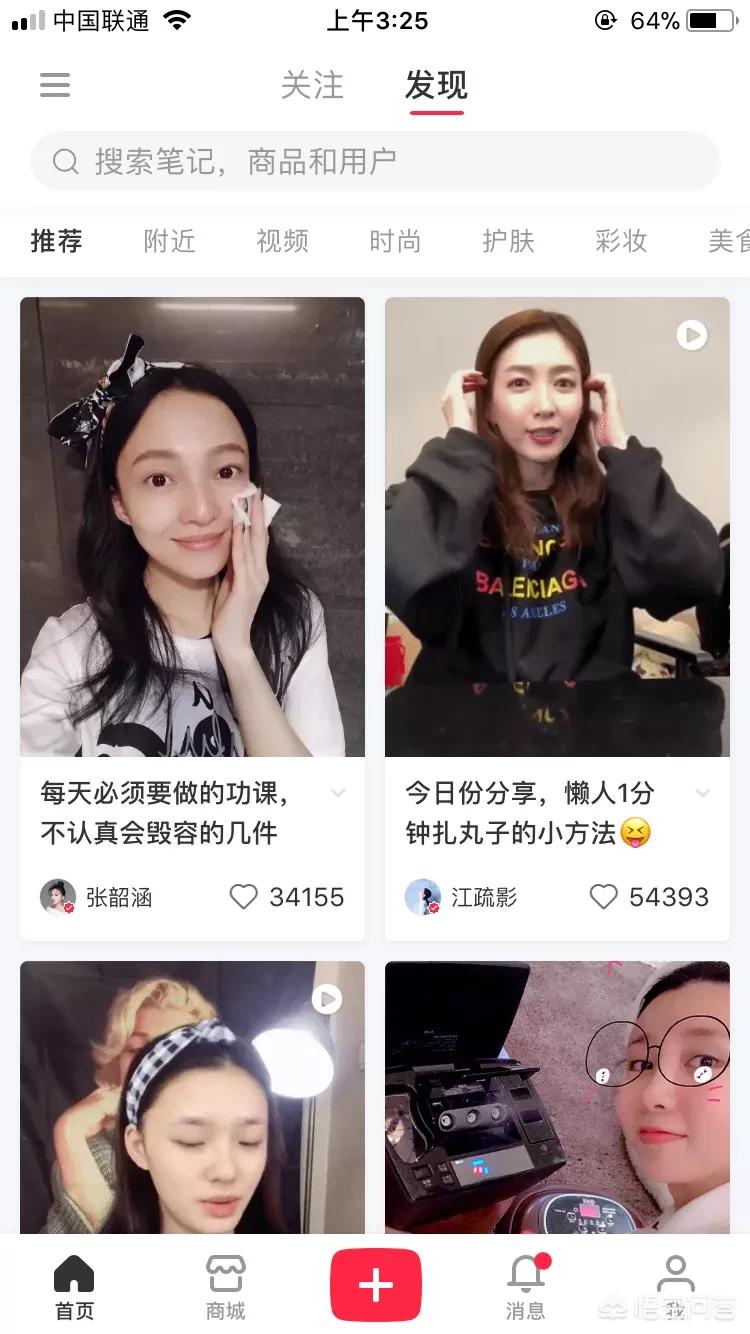
Task: Show the 护肤 category
Action: point(508,241)
